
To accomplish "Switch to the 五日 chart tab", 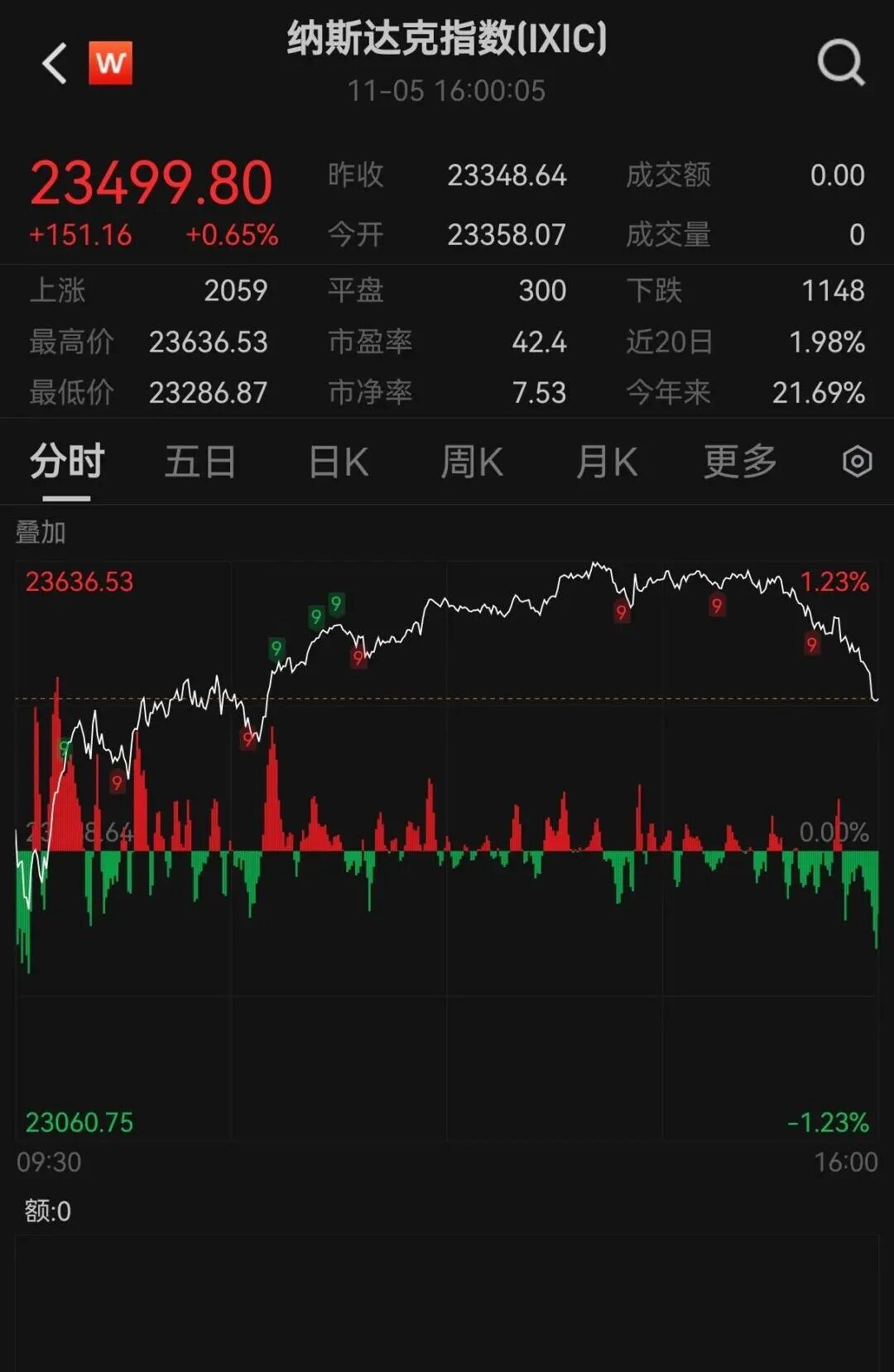I will pyautogui.click(x=200, y=462).
